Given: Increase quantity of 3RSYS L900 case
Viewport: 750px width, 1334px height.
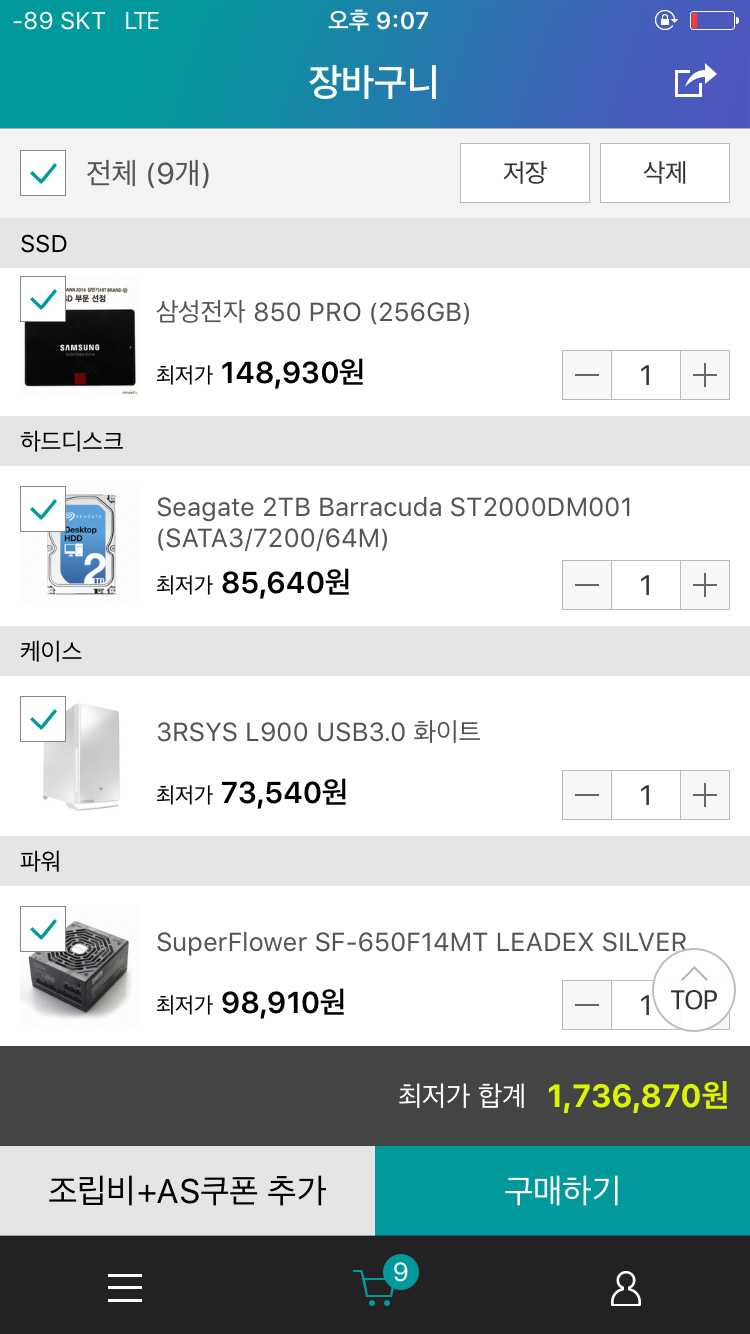Looking at the screenshot, I should [x=705, y=795].
